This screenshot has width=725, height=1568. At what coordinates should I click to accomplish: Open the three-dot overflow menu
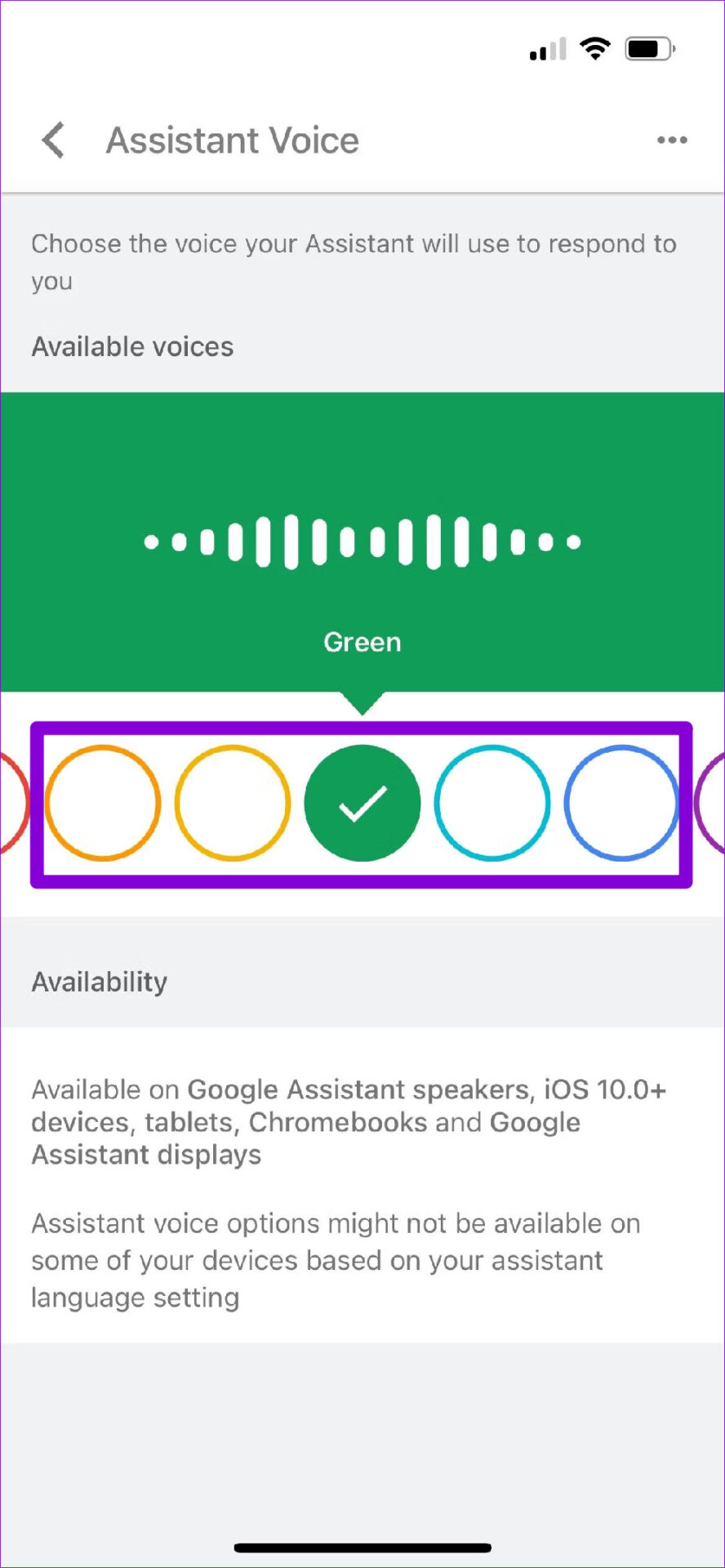pyautogui.click(x=672, y=140)
